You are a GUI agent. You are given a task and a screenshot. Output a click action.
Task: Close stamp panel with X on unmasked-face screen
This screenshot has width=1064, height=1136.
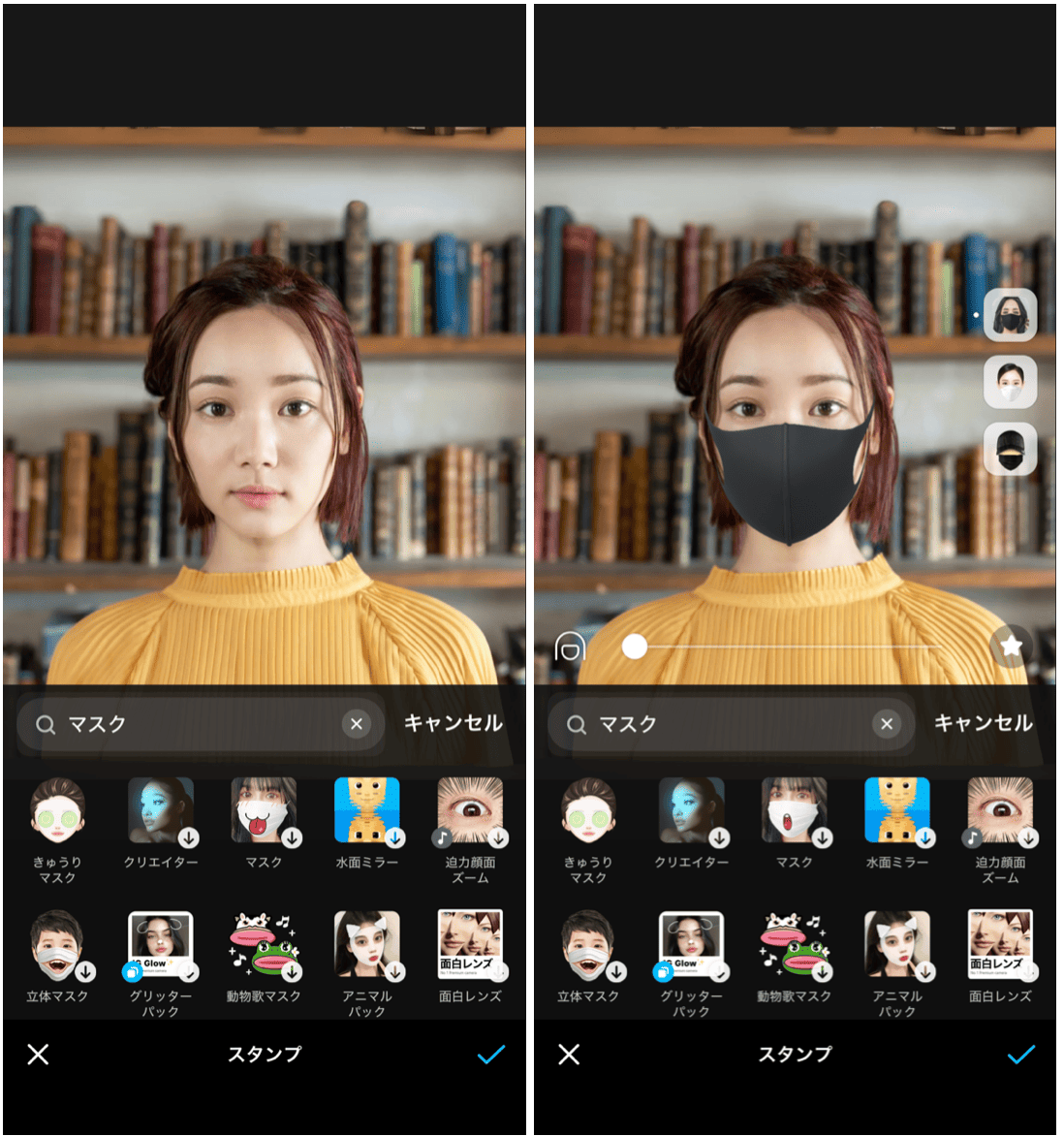[38, 1055]
